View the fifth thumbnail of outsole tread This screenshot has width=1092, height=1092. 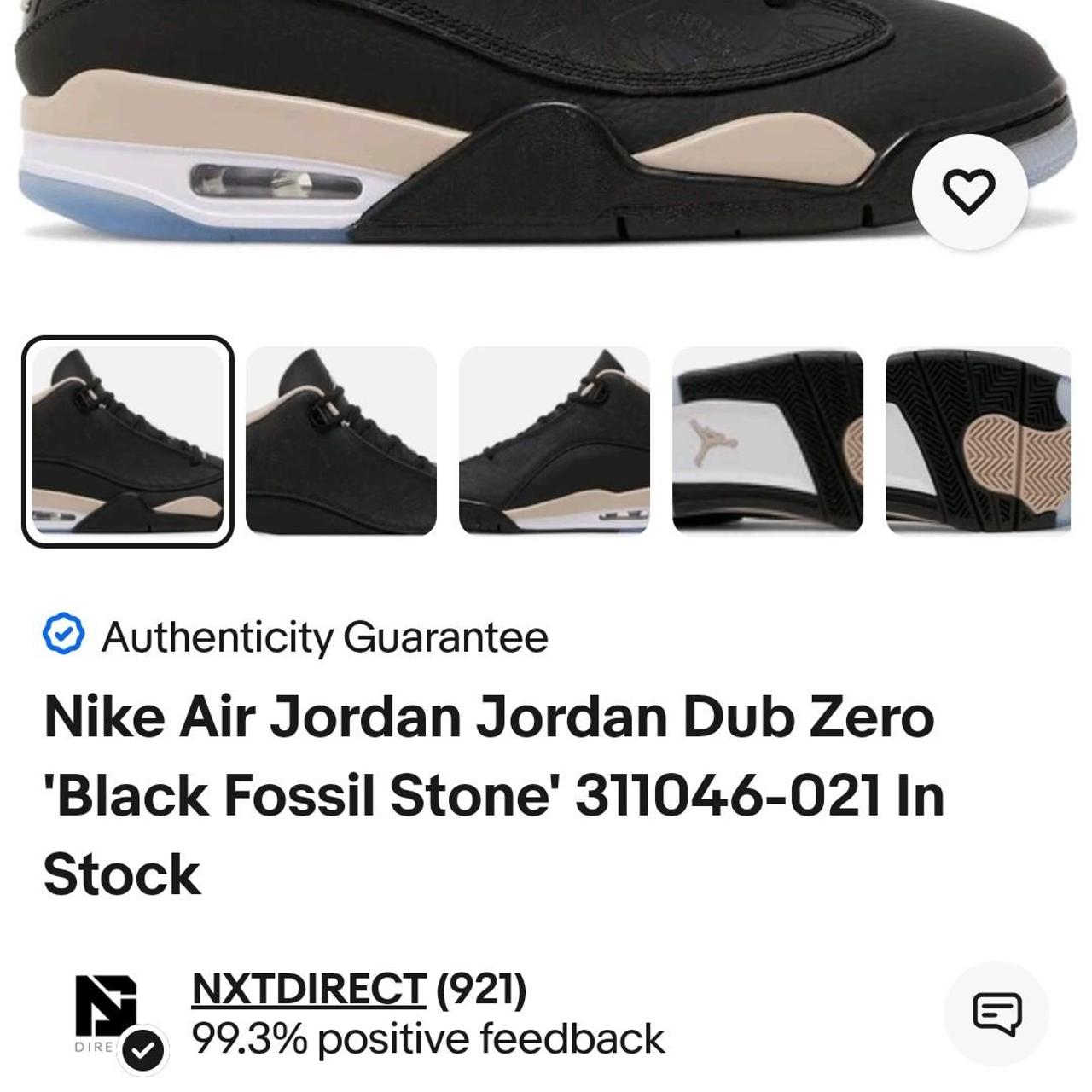978,441
